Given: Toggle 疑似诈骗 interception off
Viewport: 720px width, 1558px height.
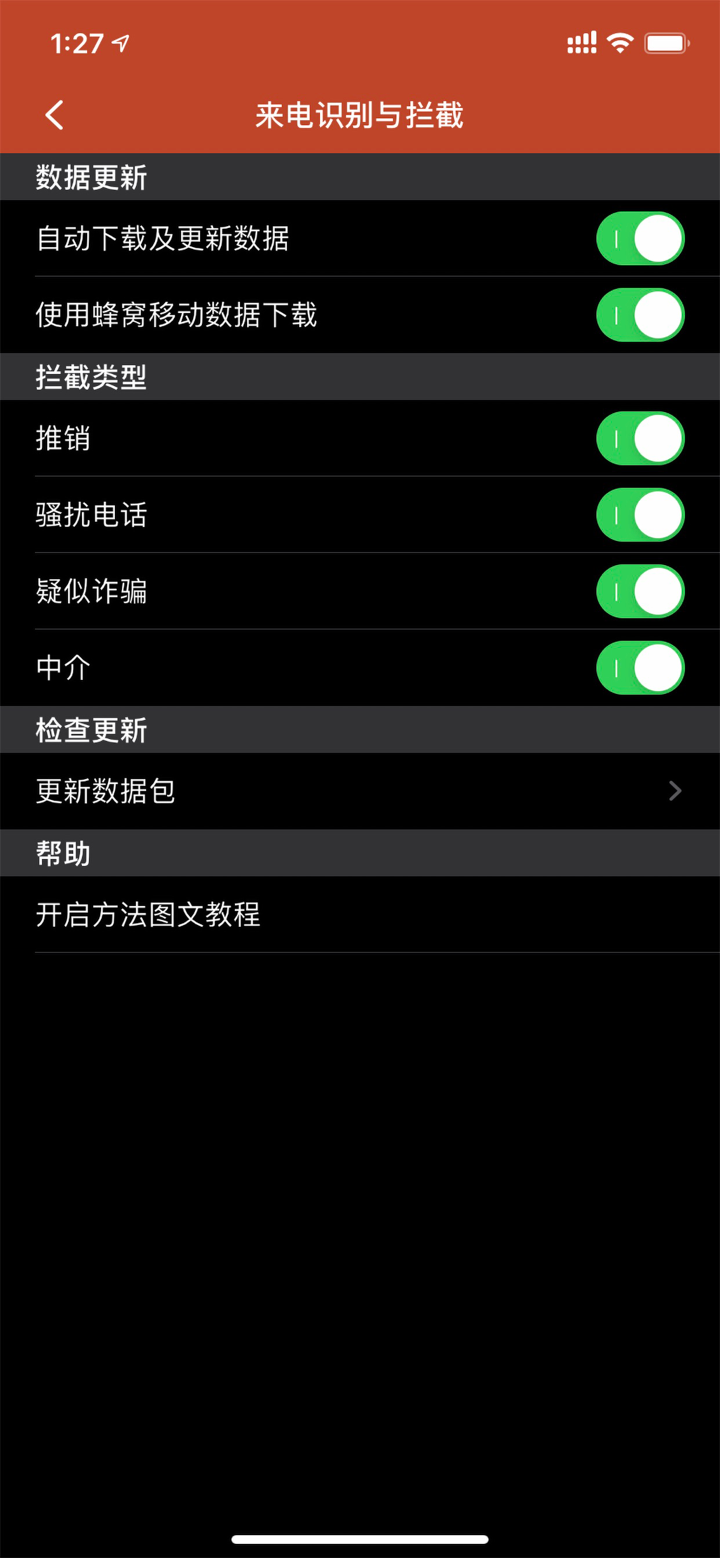Looking at the screenshot, I should coord(640,591).
